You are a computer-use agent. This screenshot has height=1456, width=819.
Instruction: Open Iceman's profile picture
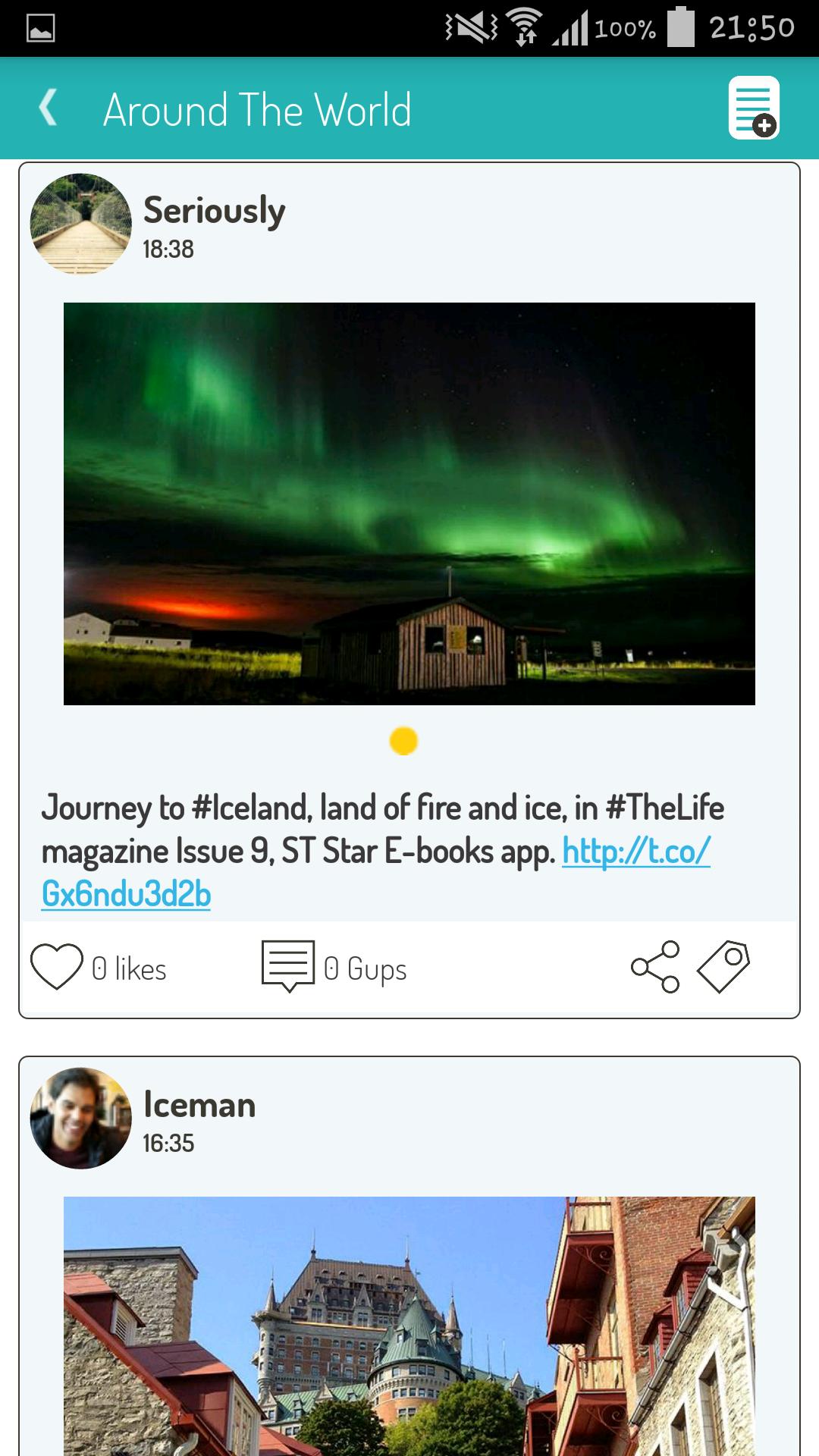point(80,1118)
